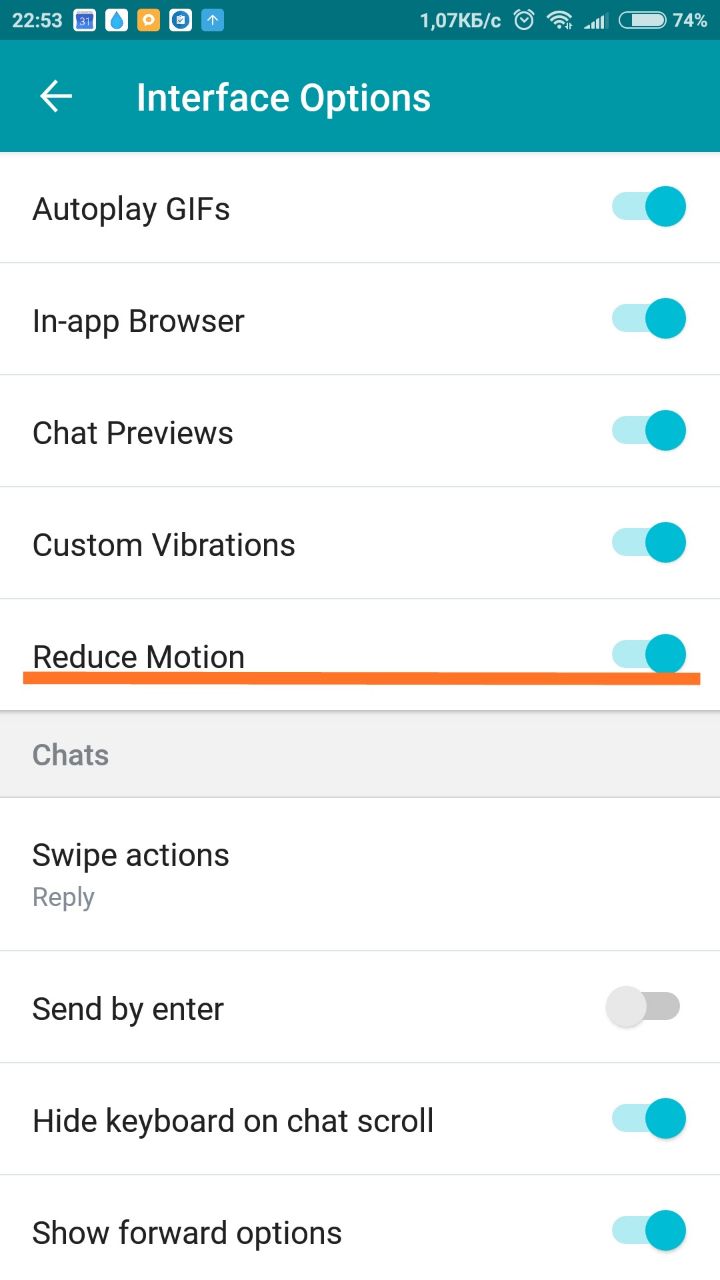Switch off Custom Vibrations

click(649, 544)
